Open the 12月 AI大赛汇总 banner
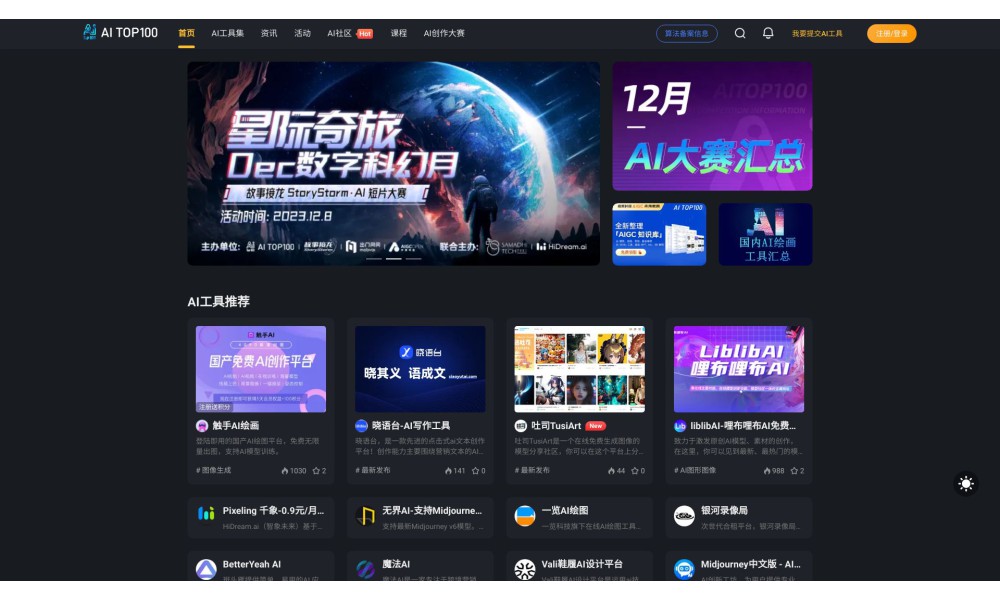The width and height of the screenshot is (1000, 600). tap(712, 126)
